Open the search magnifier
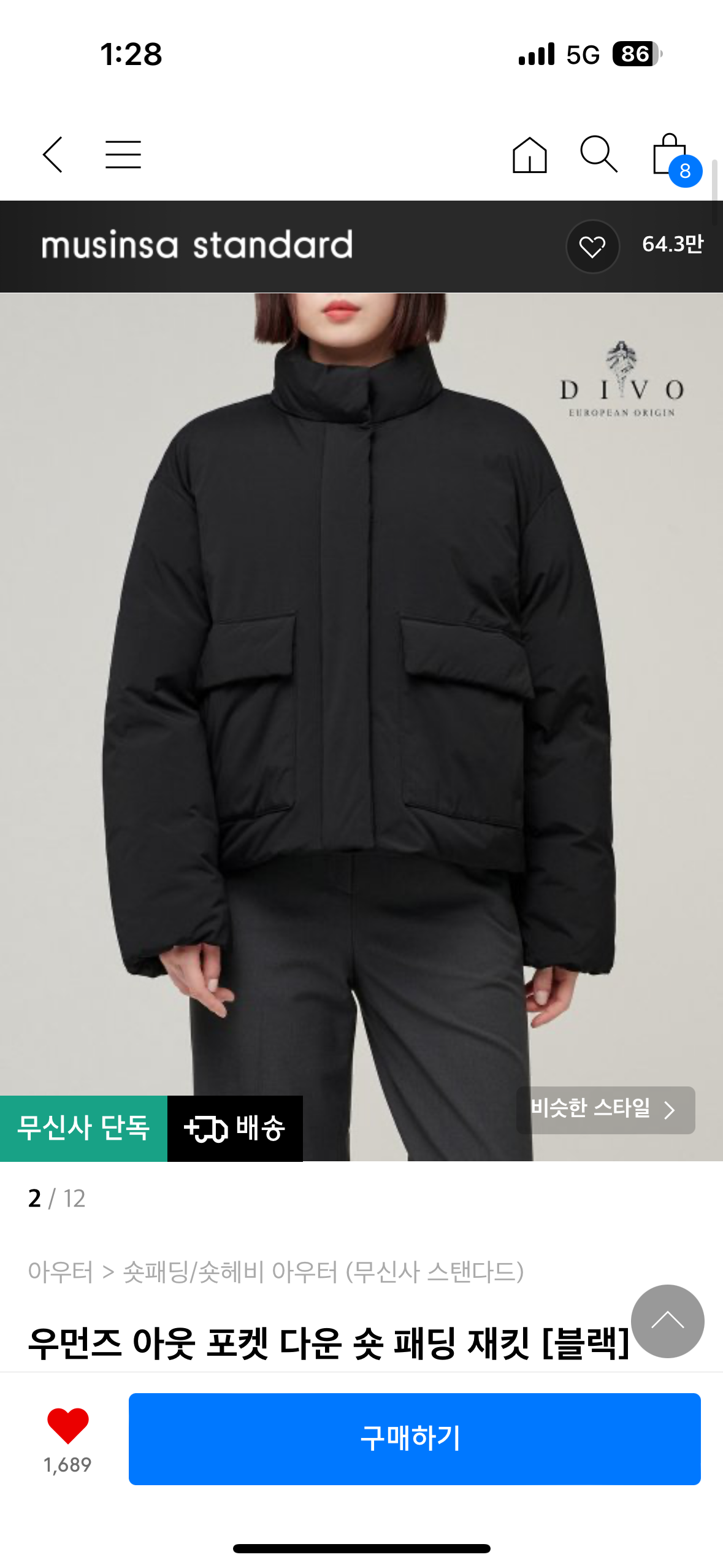This screenshot has width=723, height=1568. 599,154
